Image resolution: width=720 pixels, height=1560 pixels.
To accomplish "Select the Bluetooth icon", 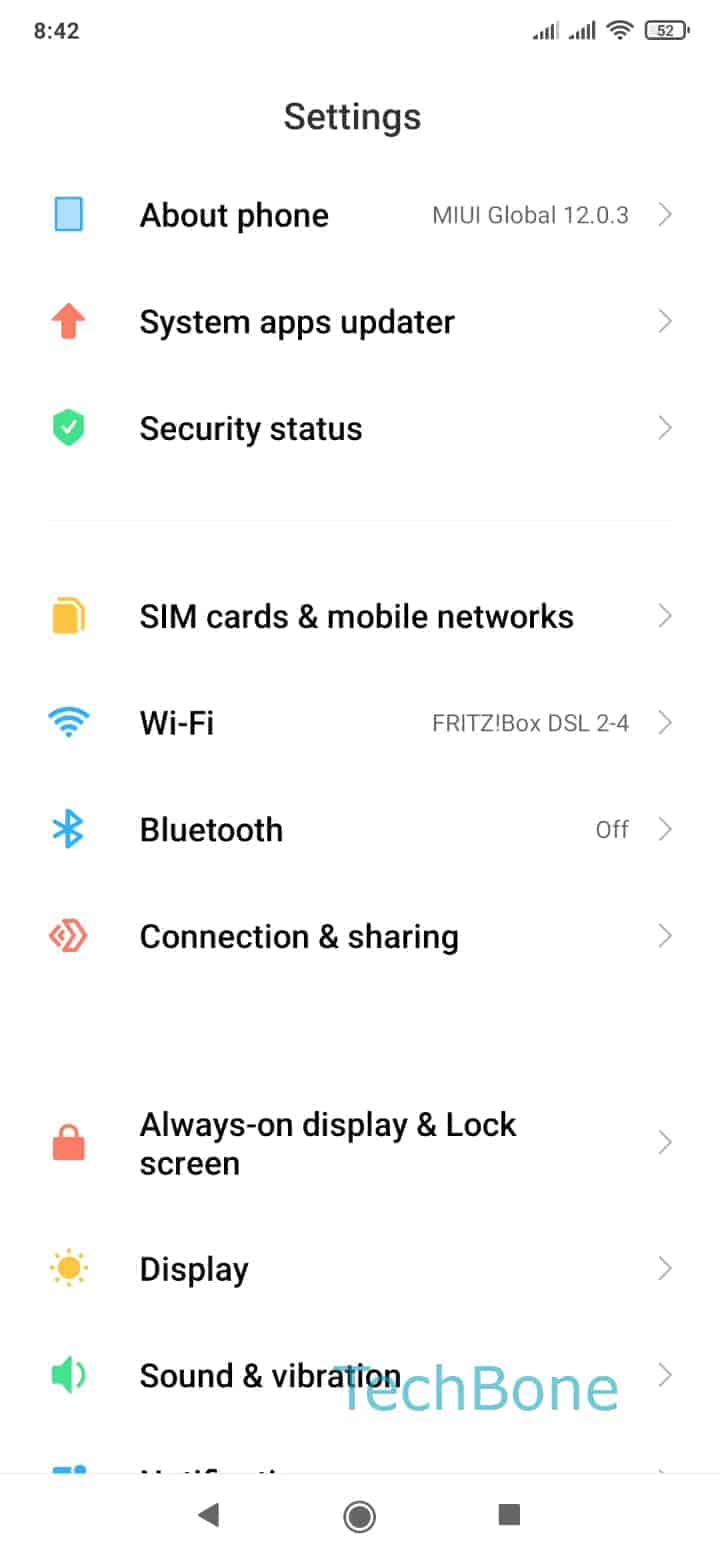I will coord(68,829).
